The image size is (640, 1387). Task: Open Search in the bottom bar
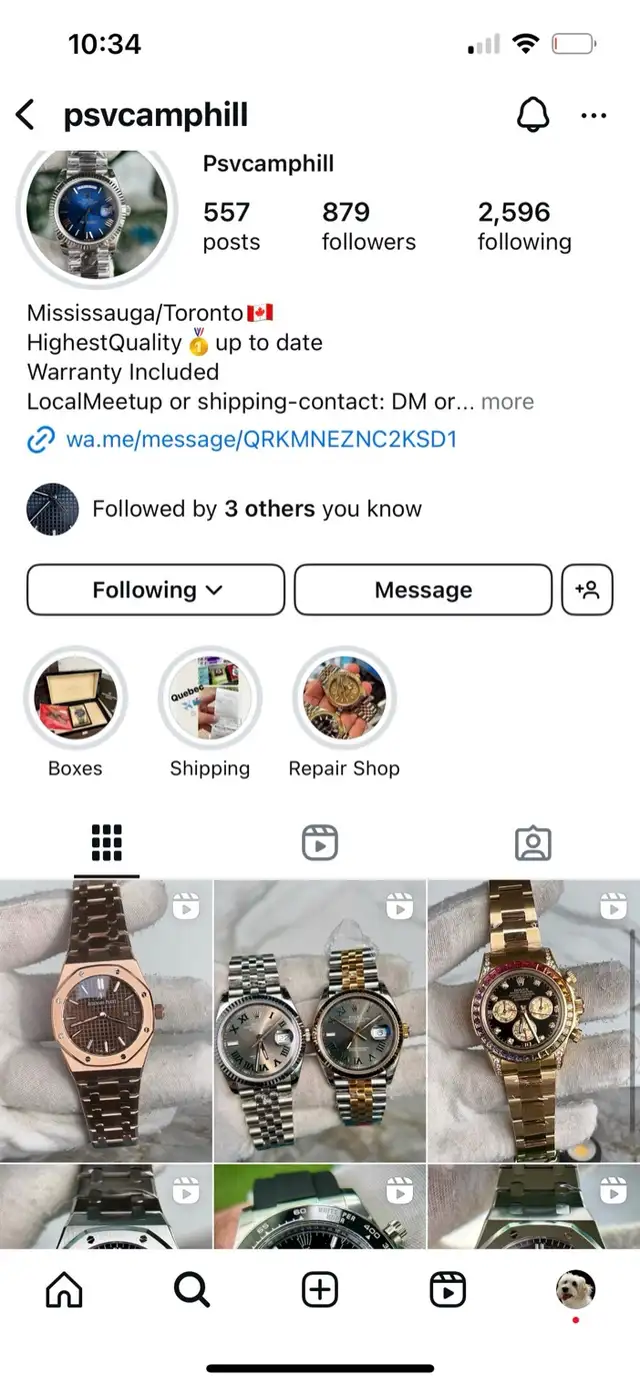tap(192, 1290)
